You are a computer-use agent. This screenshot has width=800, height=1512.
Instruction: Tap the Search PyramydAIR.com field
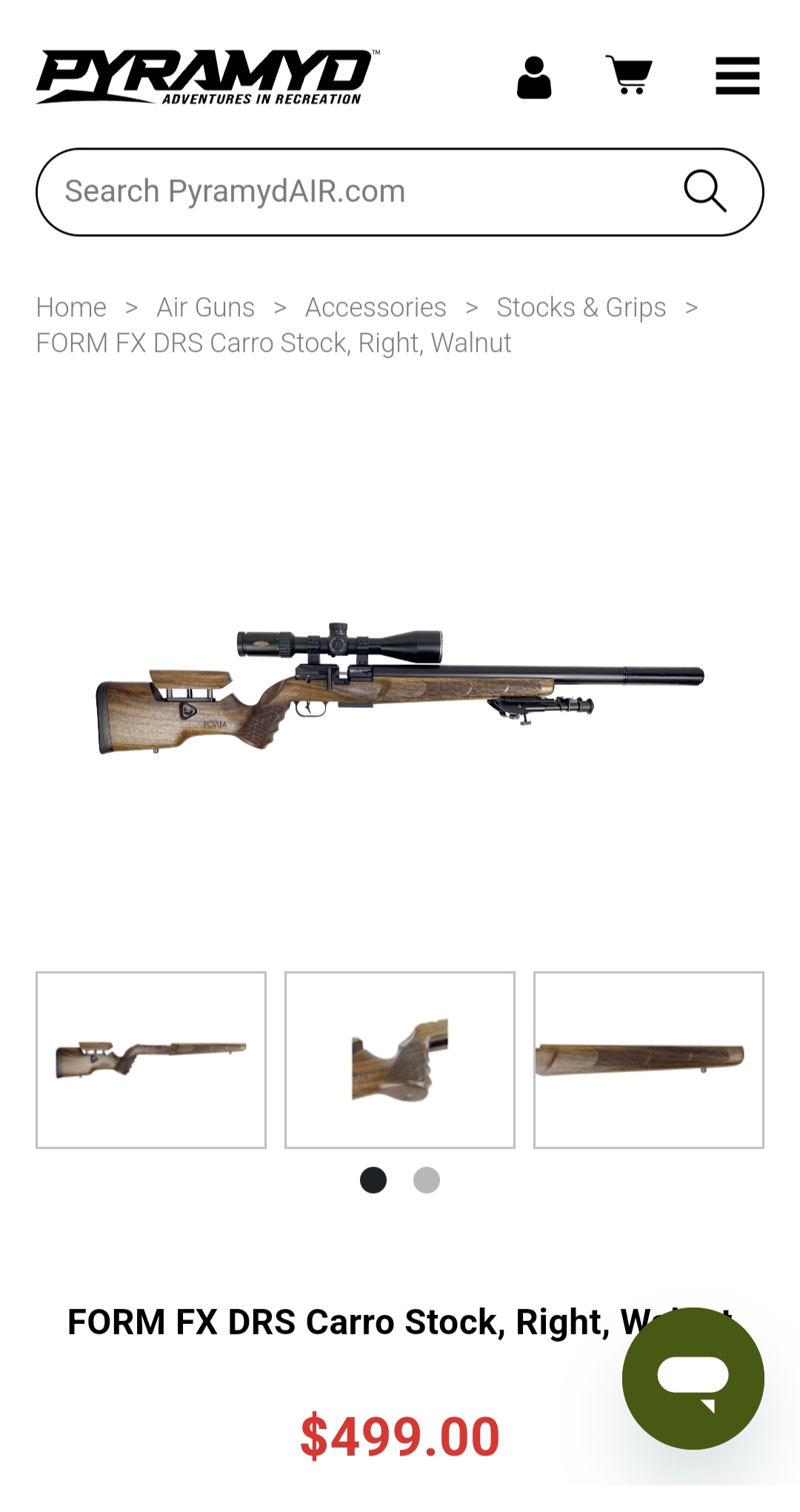coord(356,192)
